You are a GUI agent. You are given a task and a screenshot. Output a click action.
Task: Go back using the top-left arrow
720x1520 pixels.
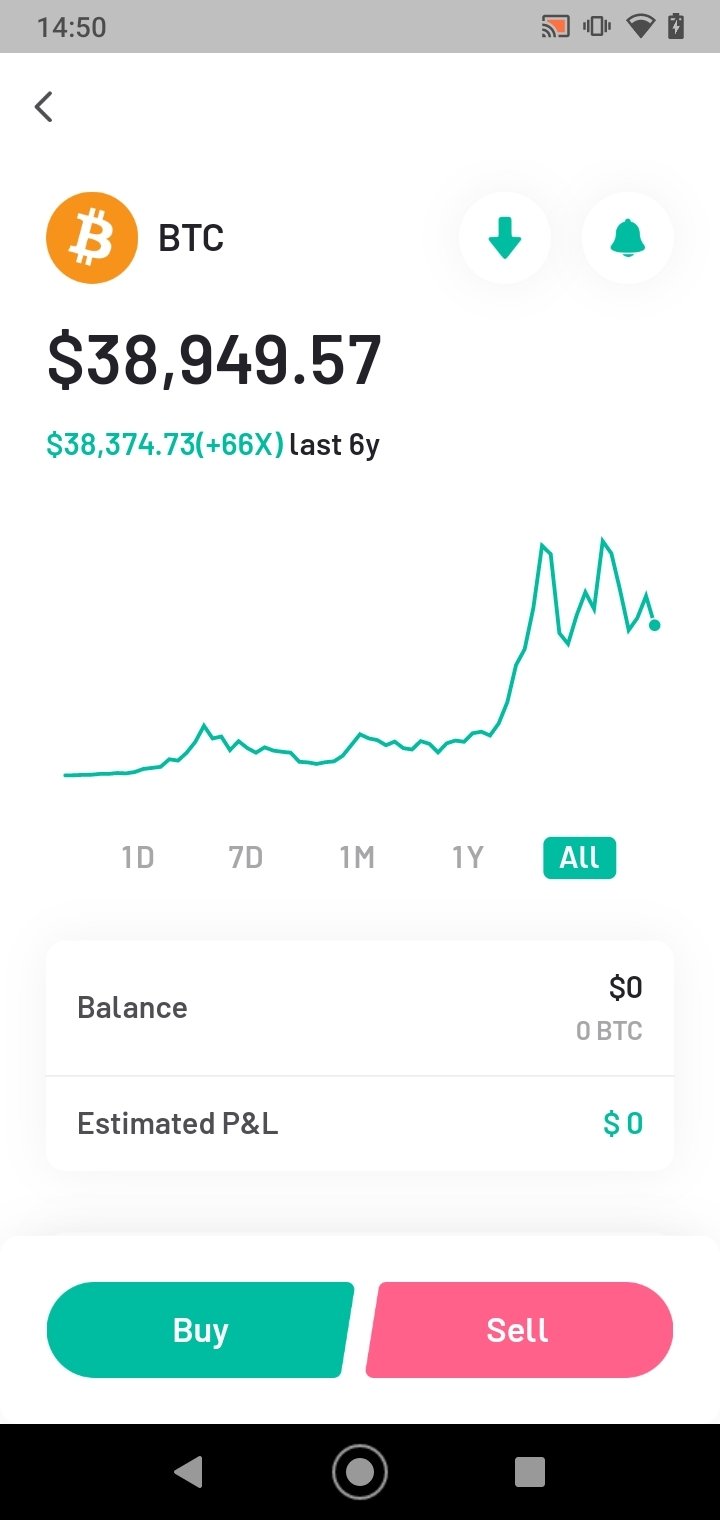pyautogui.click(x=43, y=106)
